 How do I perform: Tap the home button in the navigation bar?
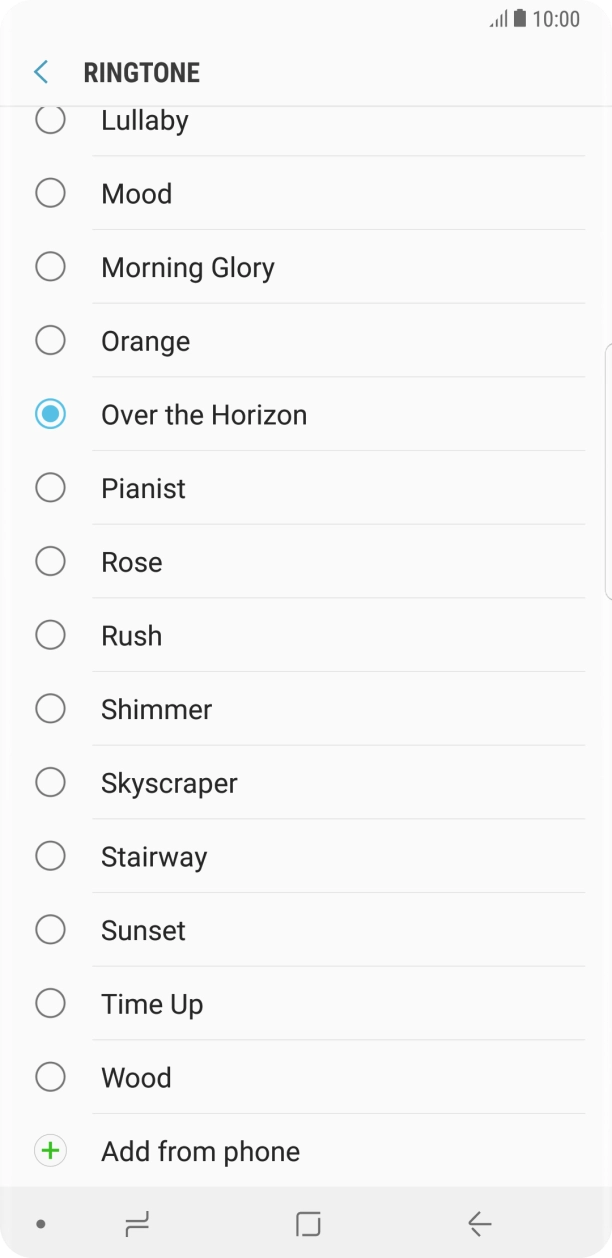[308, 1223]
